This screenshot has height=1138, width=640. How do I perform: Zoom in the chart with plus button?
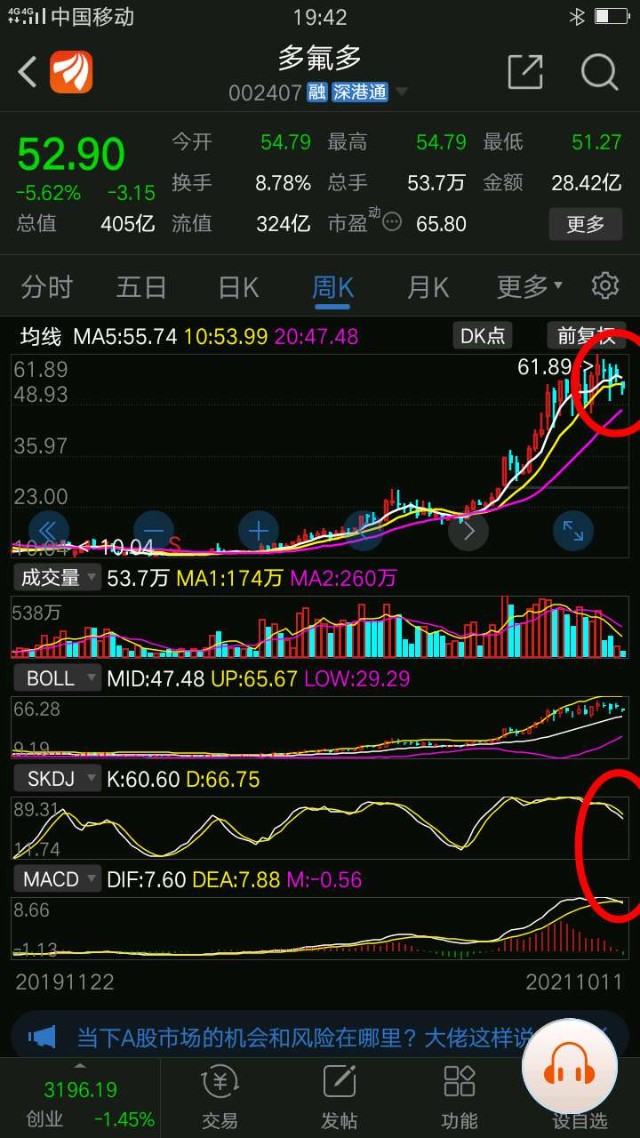pyautogui.click(x=259, y=531)
